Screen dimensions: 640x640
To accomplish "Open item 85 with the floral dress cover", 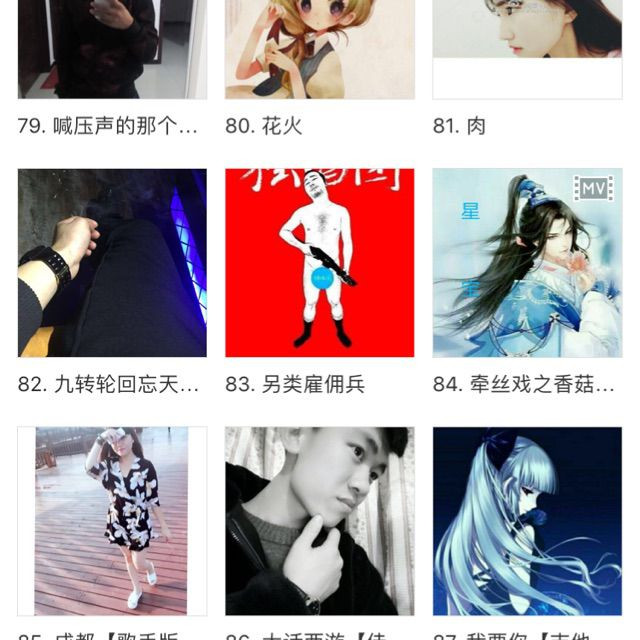I will (x=112, y=521).
